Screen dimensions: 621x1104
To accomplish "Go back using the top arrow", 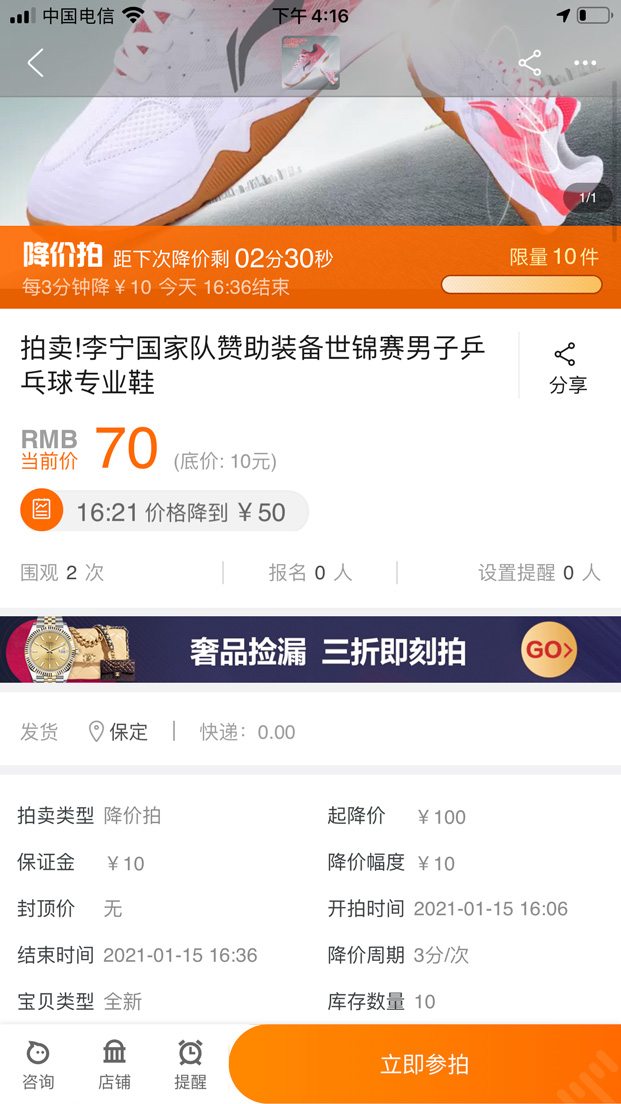I will point(36,63).
